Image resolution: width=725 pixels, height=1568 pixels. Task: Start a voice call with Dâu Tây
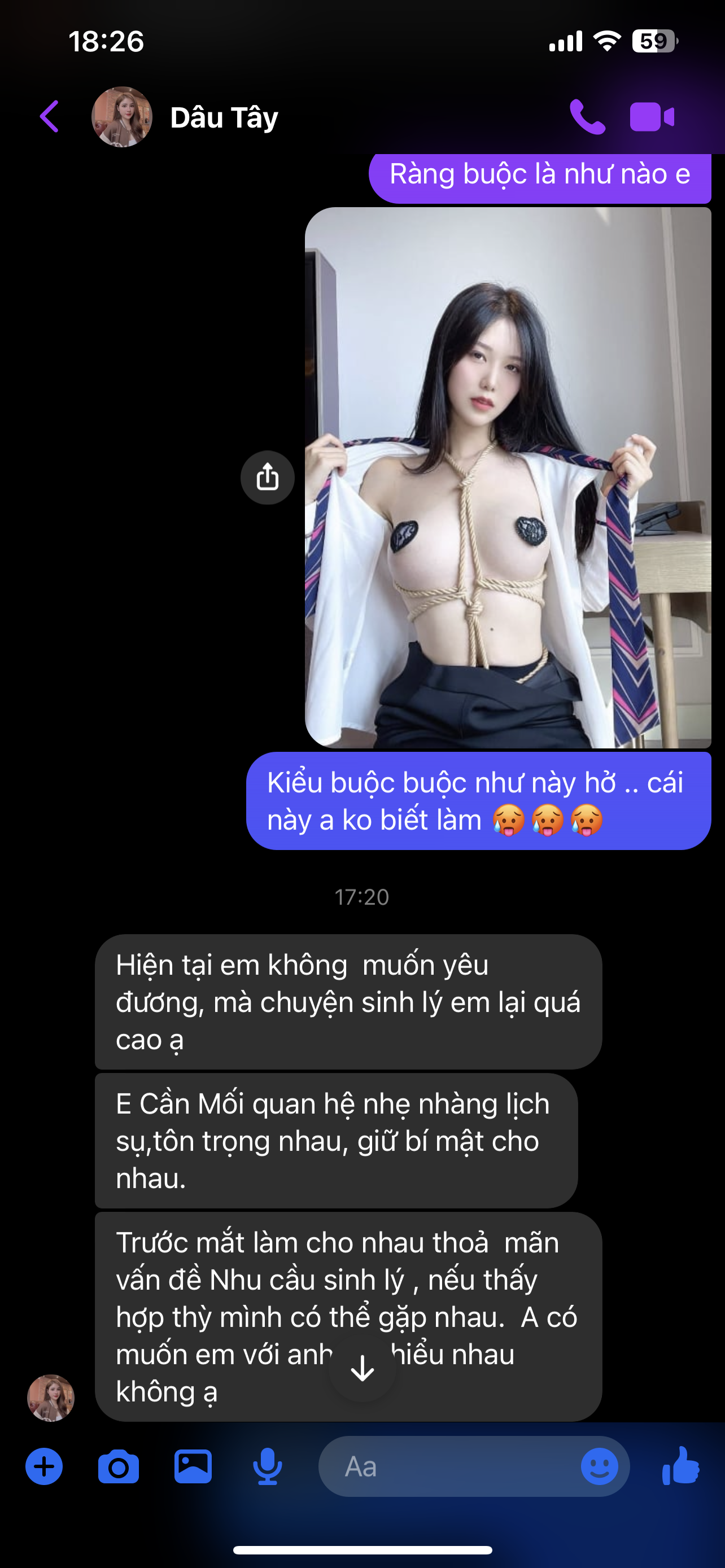point(587,116)
